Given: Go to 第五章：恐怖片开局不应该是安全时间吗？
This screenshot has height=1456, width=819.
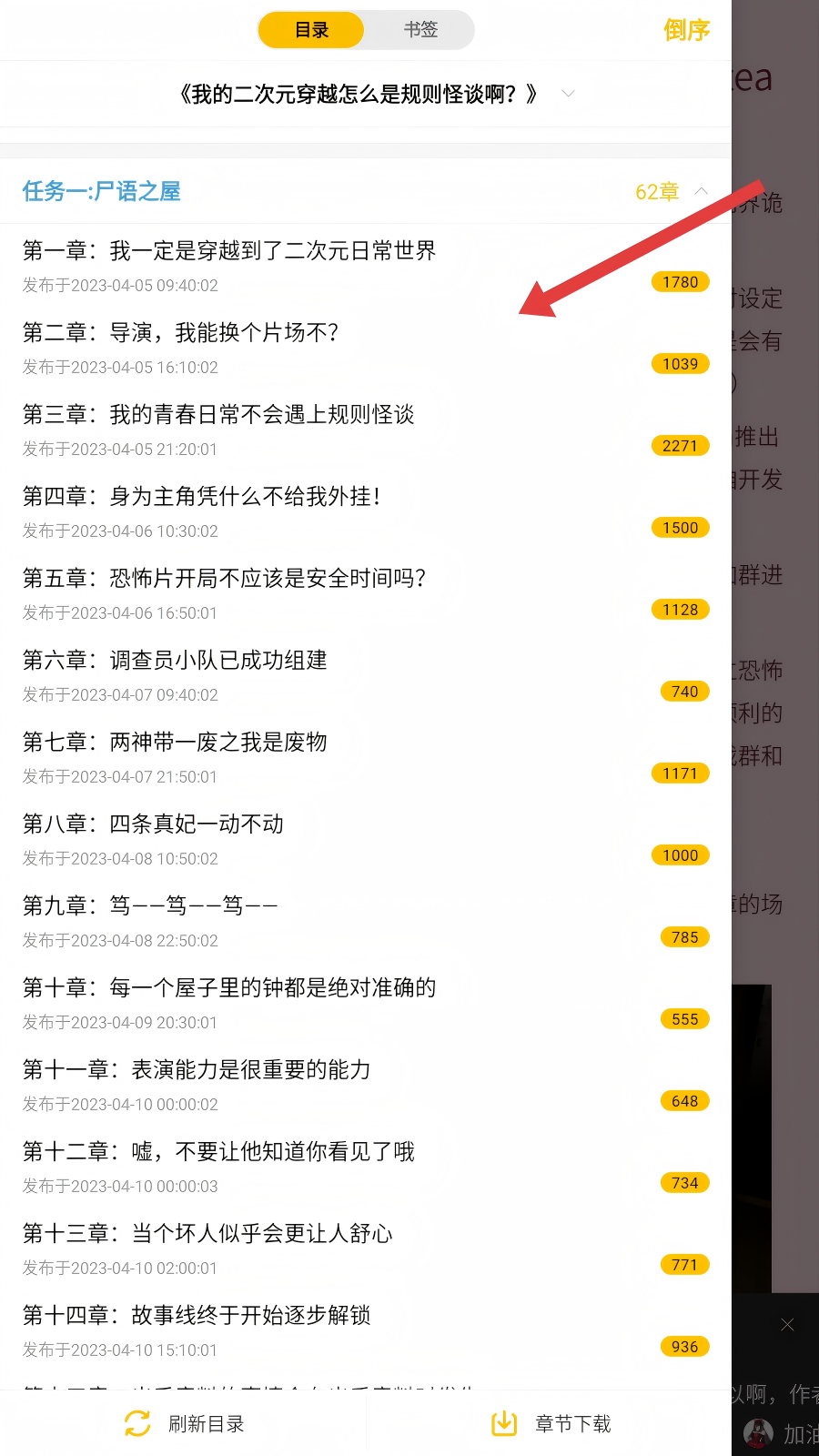Looking at the screenshot, I should click(224, 579).
